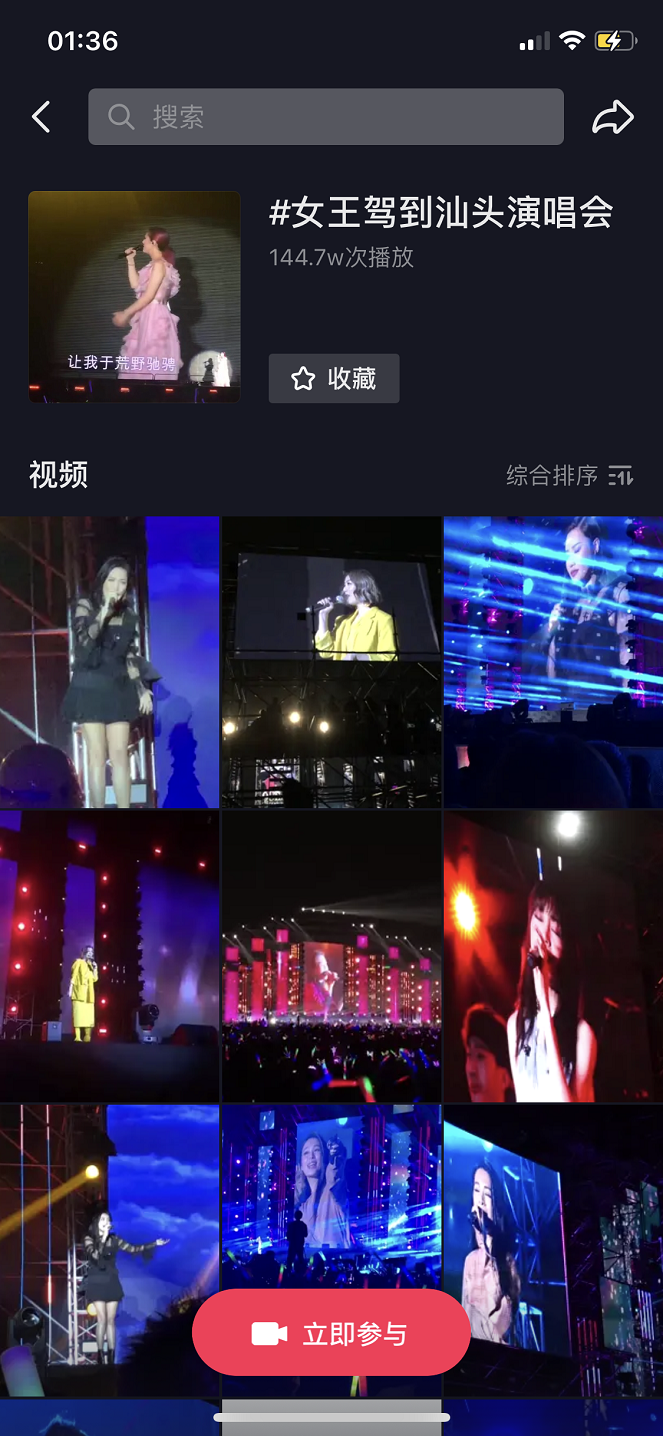
Task: Open video with blue laser light beams
Action: pyautogui.click(x=553, y=661)
